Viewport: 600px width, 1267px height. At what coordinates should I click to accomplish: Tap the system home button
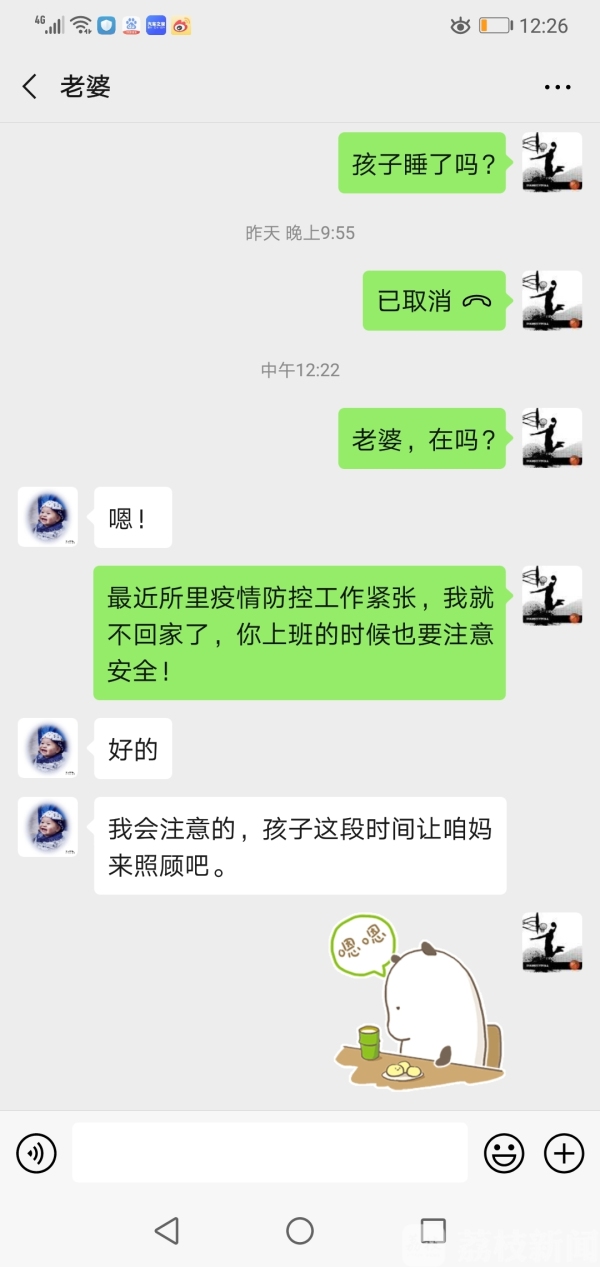click(x=300, y=1230)
